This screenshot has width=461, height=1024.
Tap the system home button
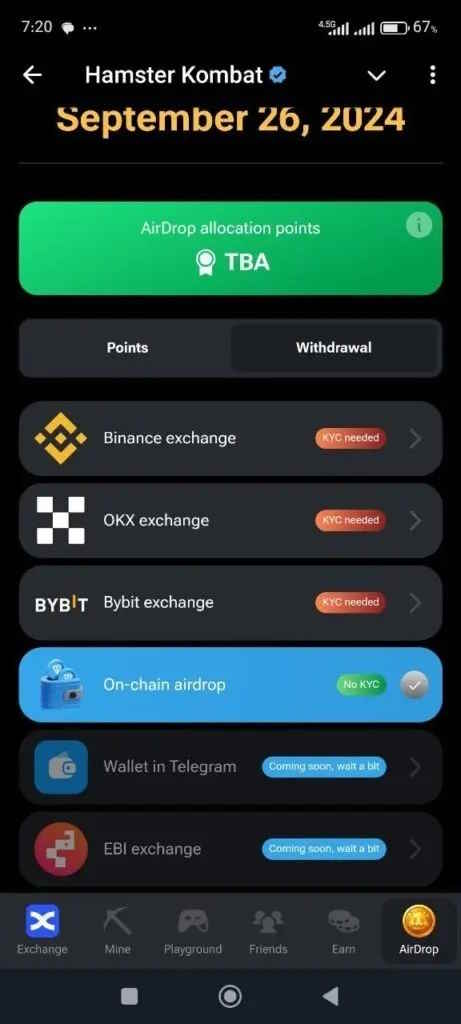tap(230, 996)
